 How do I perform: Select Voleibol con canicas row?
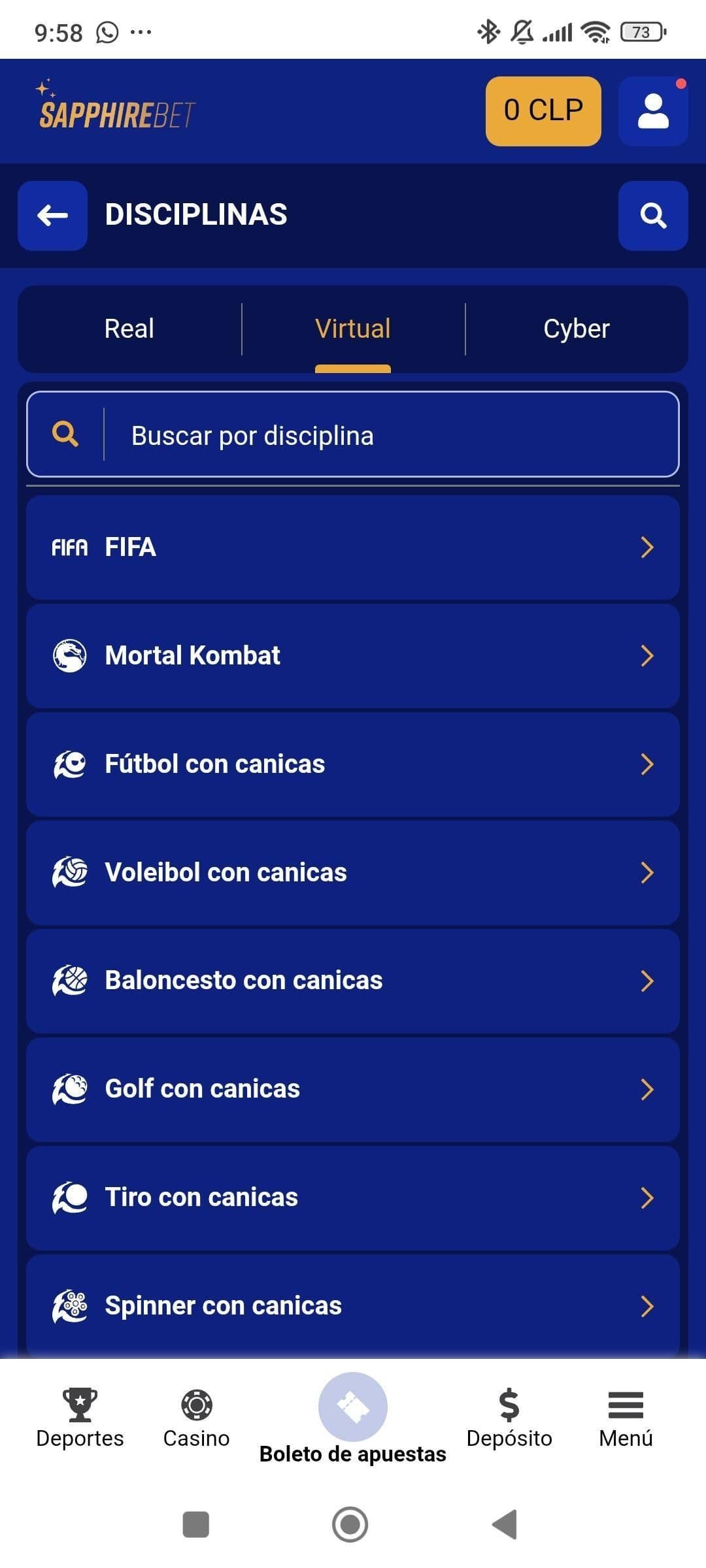click(353, 872)
